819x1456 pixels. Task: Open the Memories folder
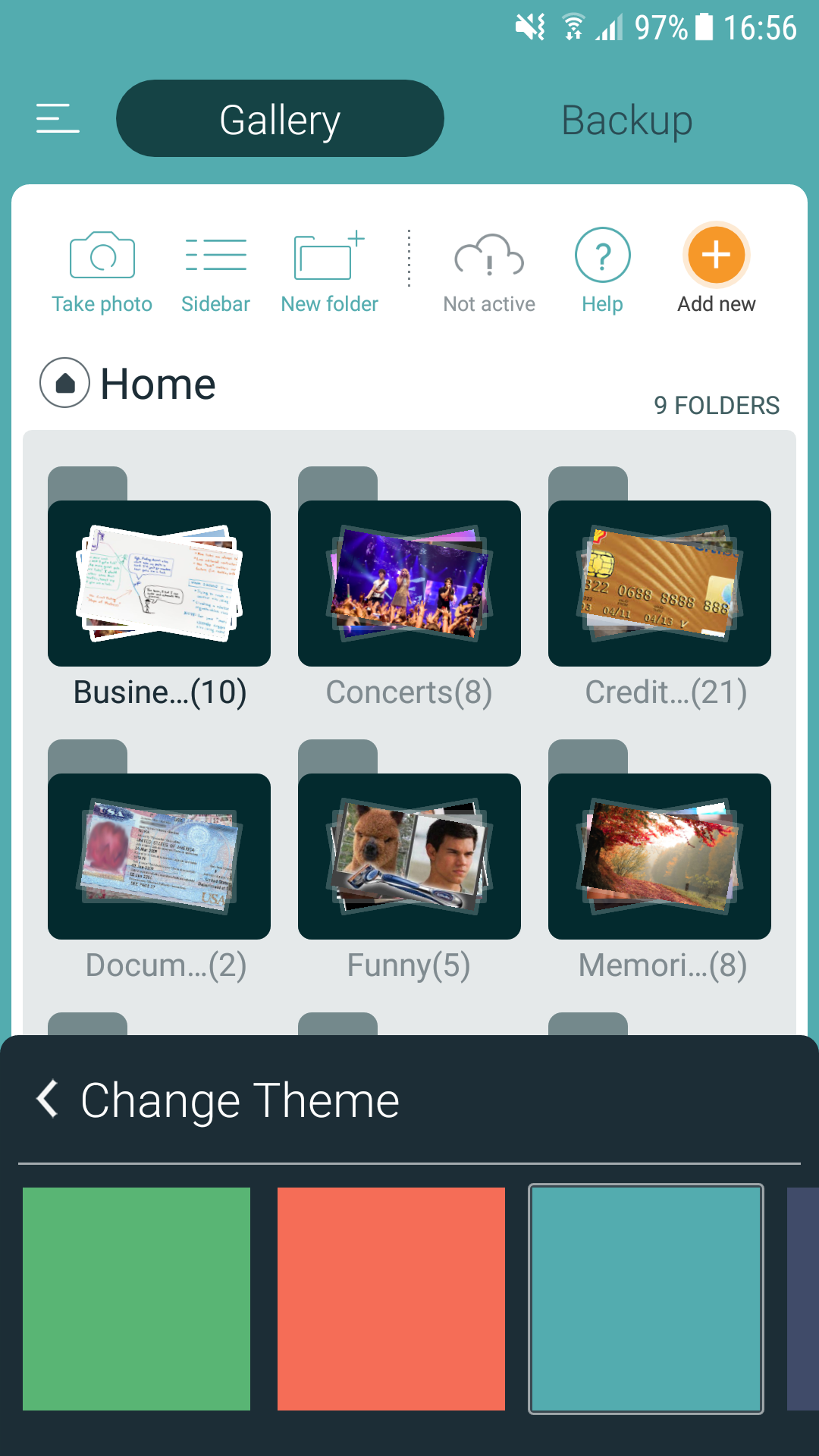(x=660, y=857)
